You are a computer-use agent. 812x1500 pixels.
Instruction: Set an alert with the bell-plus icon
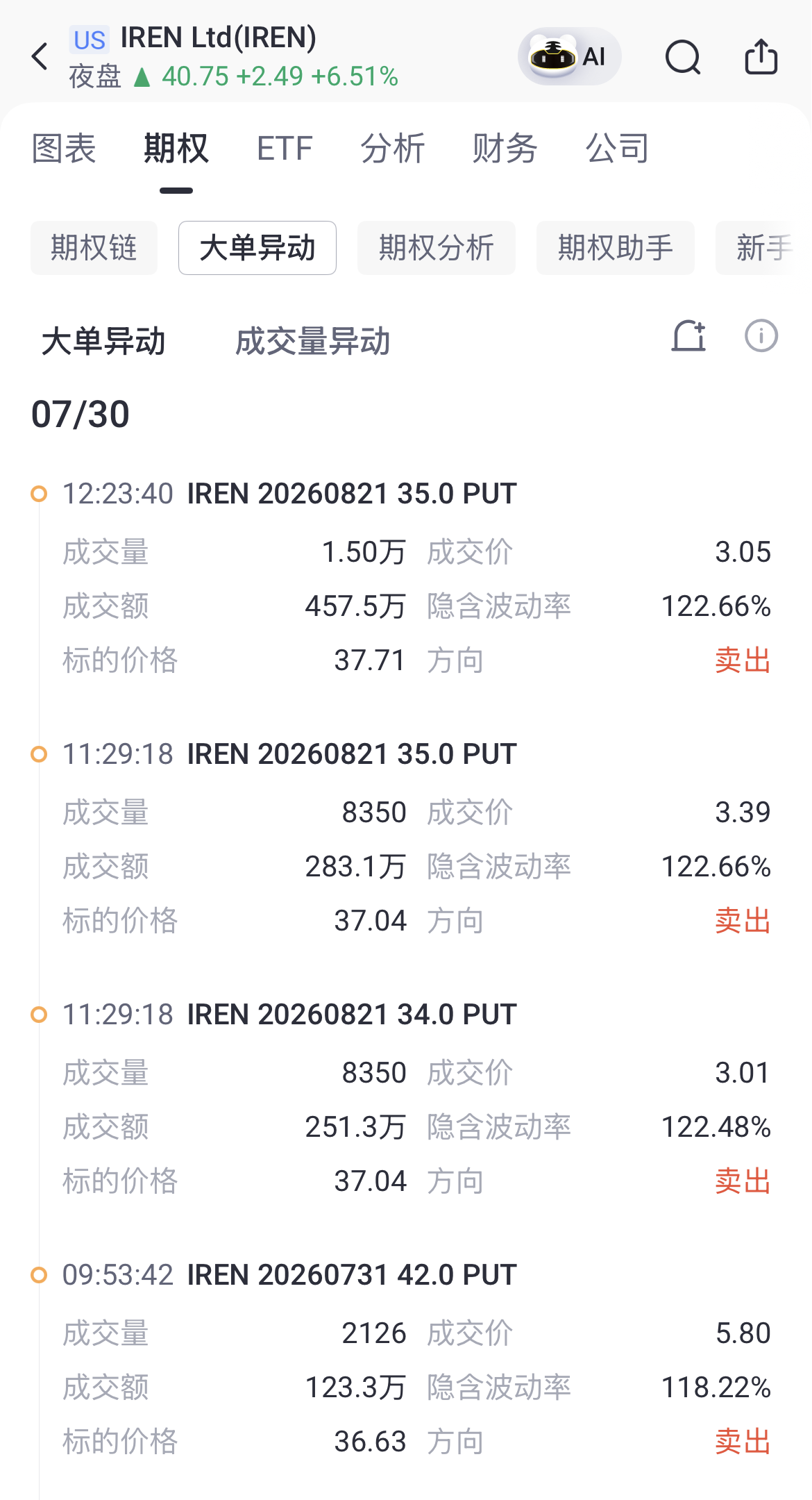[688, 336]
